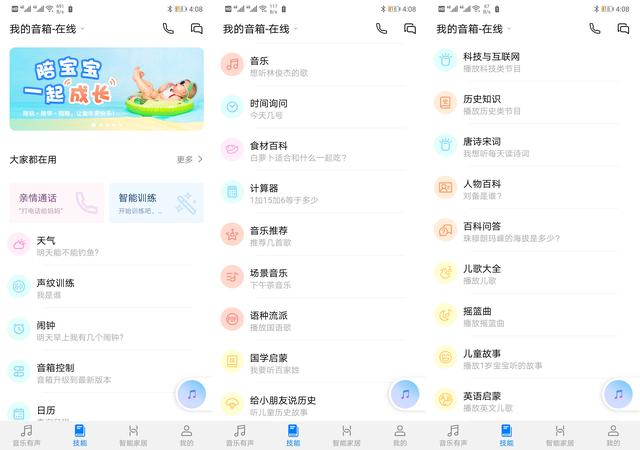Open the 亲情通话 card
640x450 pixels.
point(56,203)
